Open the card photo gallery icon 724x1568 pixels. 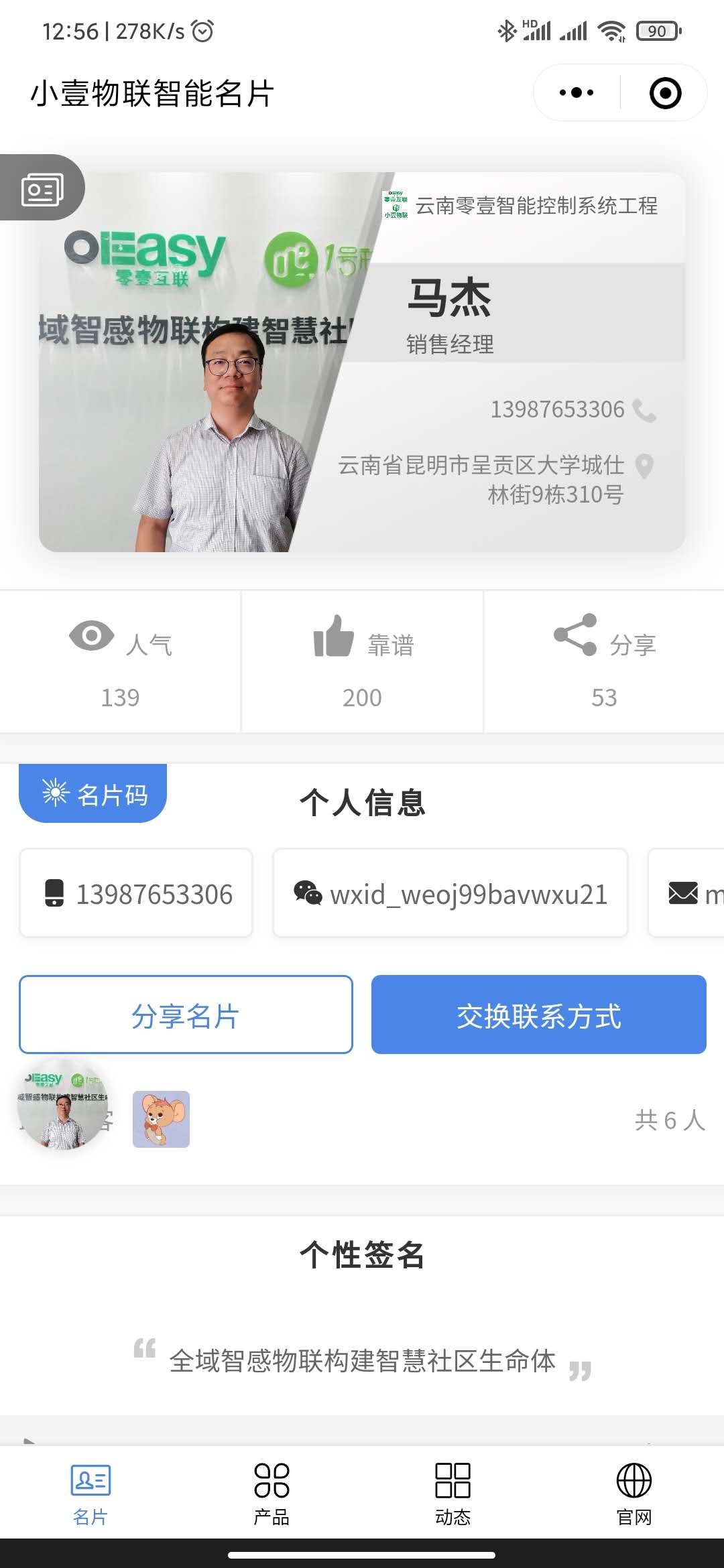pos(42,188)
